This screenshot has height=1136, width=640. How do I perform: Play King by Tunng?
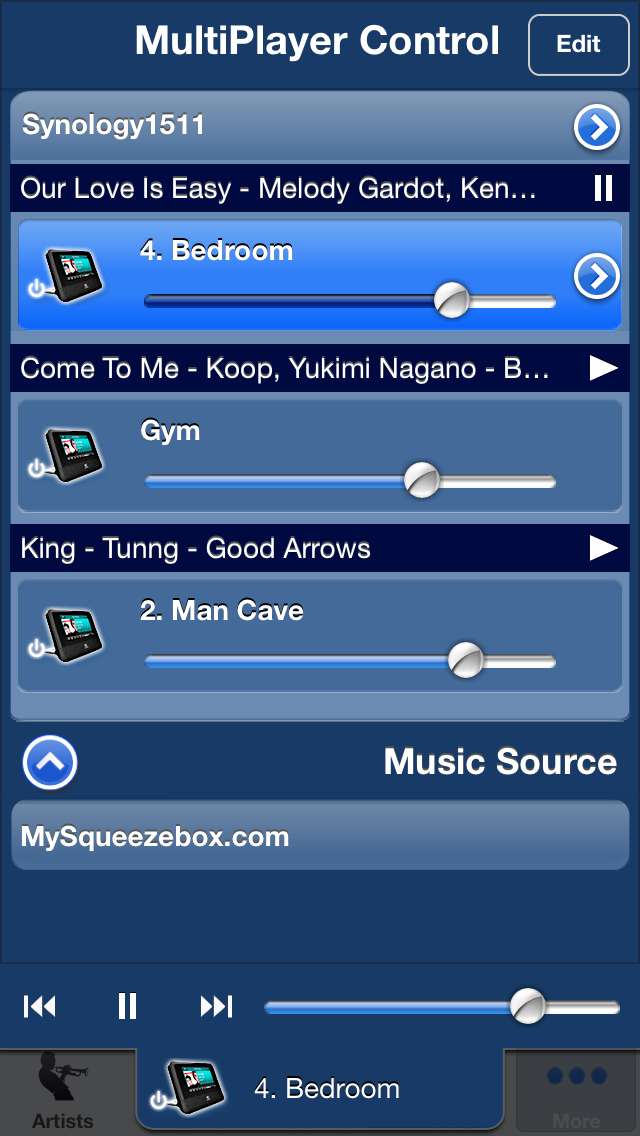pyautogui.click(x=603, y=548)
